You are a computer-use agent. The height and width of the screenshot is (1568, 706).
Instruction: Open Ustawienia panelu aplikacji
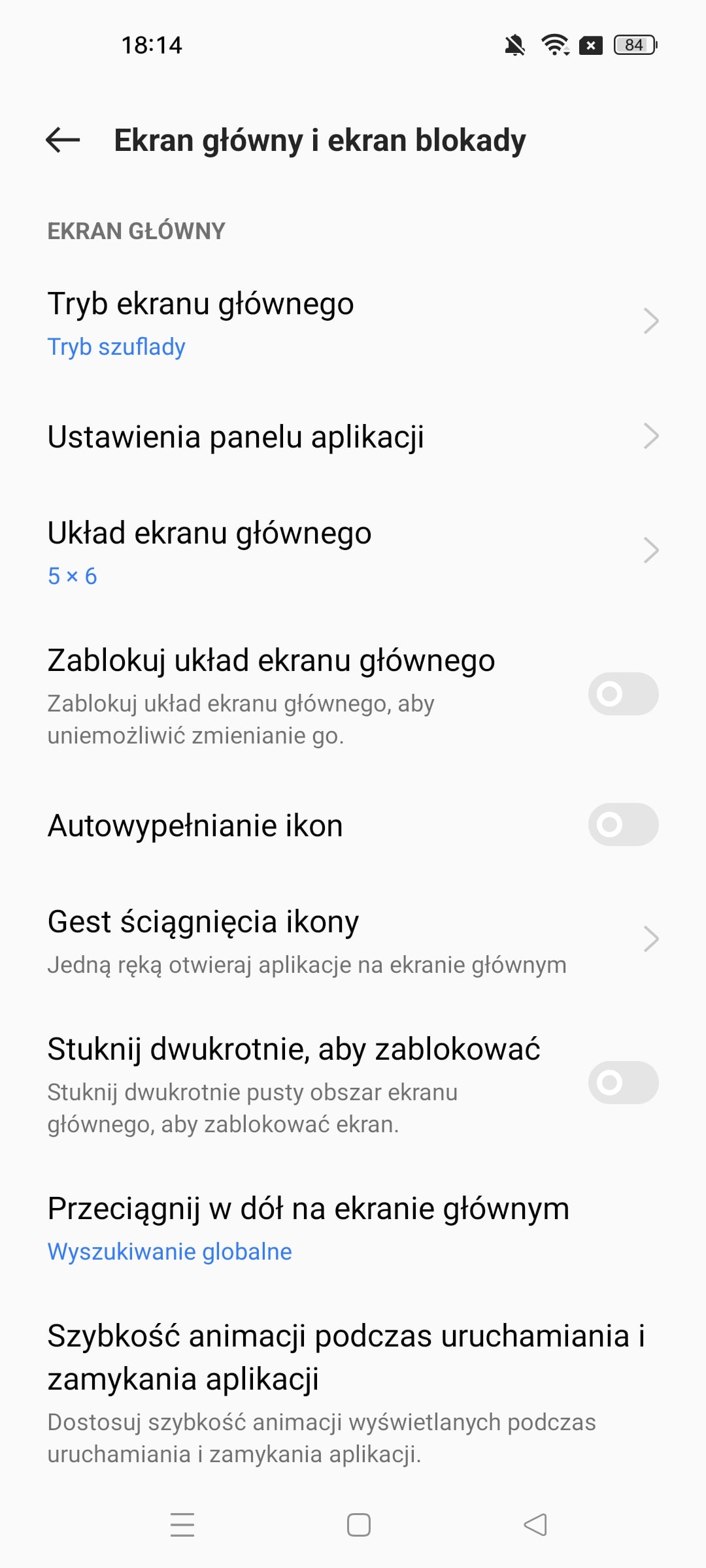353,436
